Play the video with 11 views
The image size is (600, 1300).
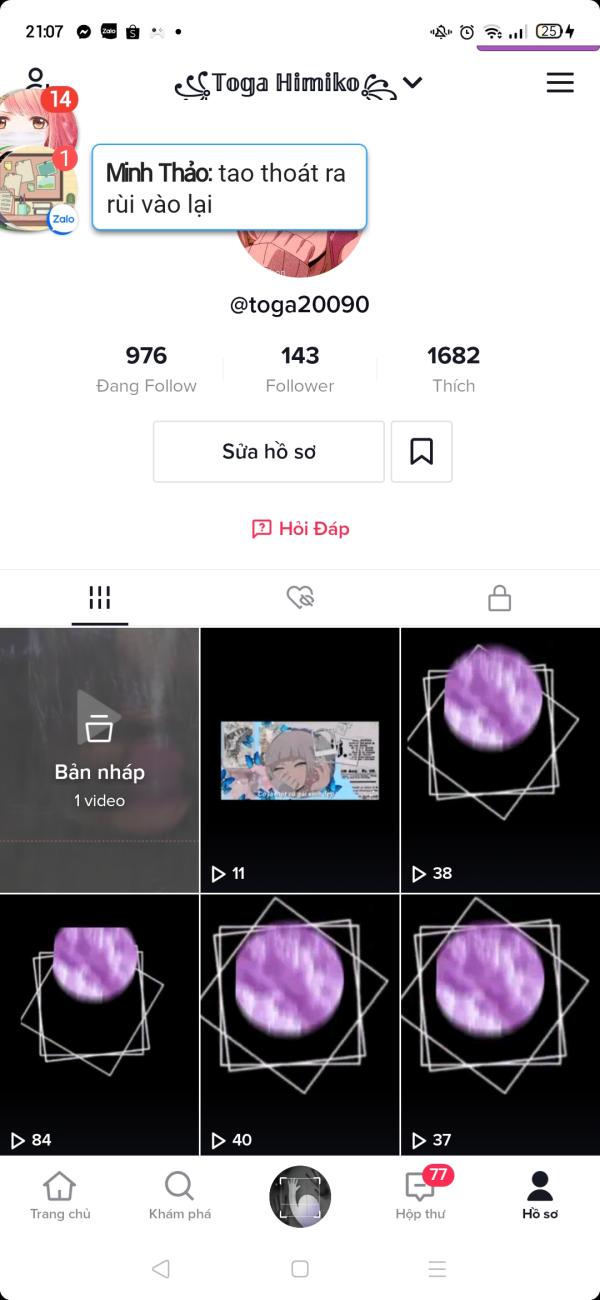pos(300,760)
